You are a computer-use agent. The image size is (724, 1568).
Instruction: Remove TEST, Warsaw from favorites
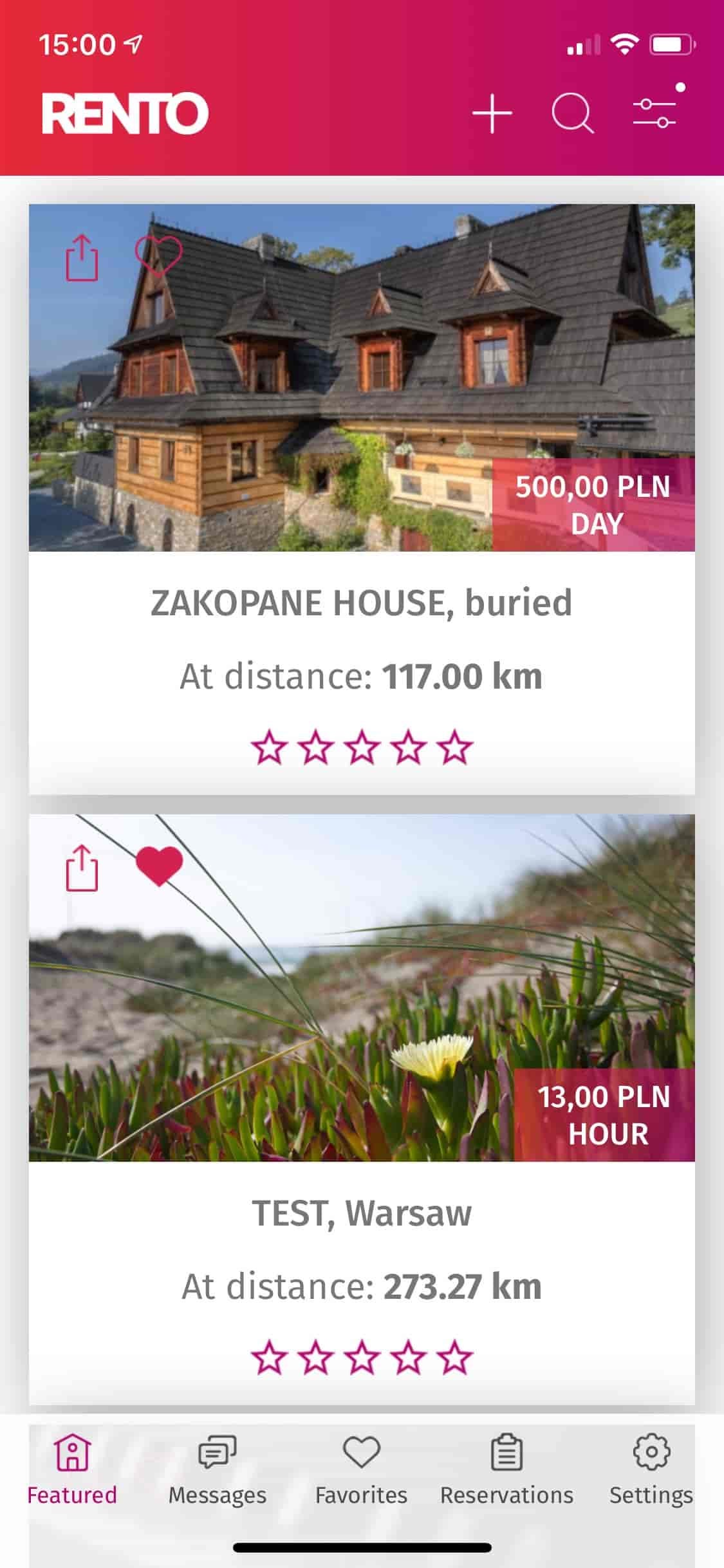pyautogui.click(x=159, y=866)
